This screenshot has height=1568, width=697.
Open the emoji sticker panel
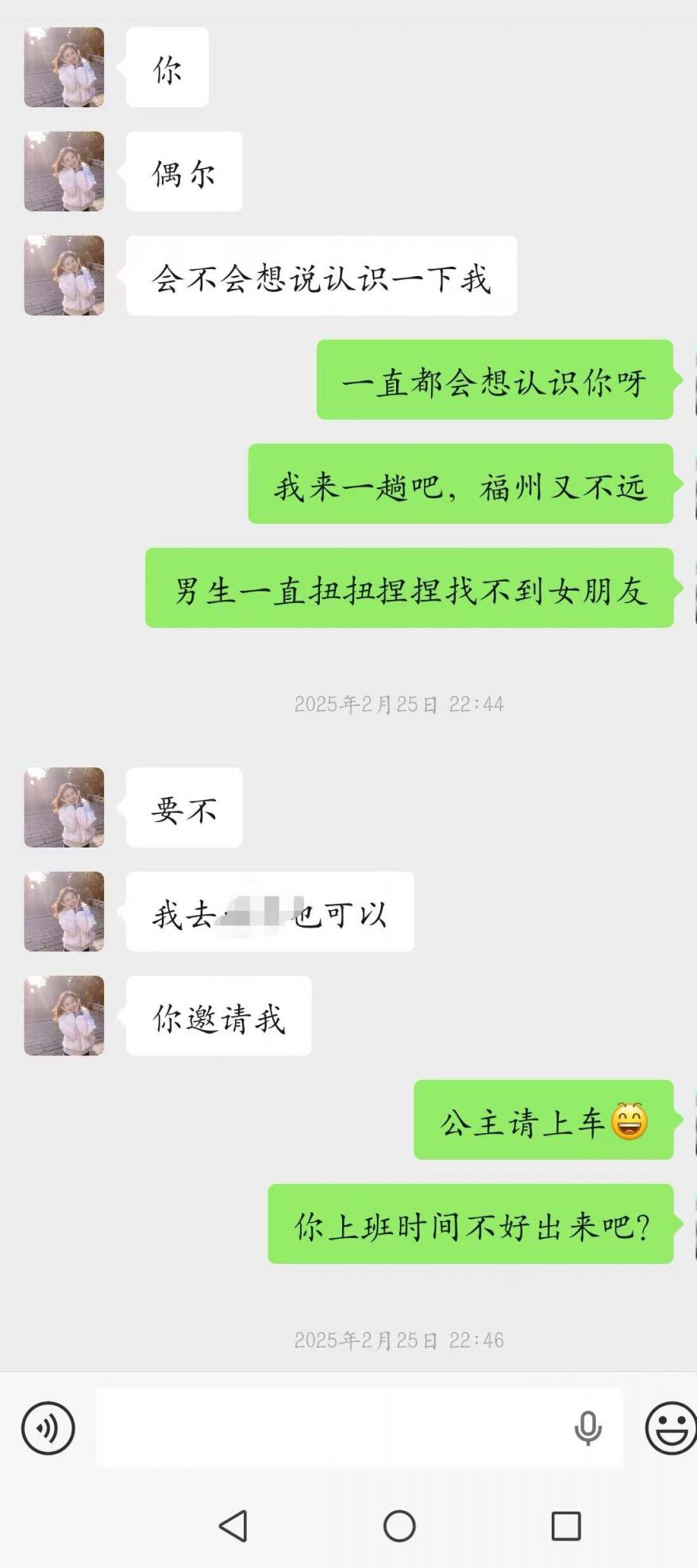point(670,1428)
